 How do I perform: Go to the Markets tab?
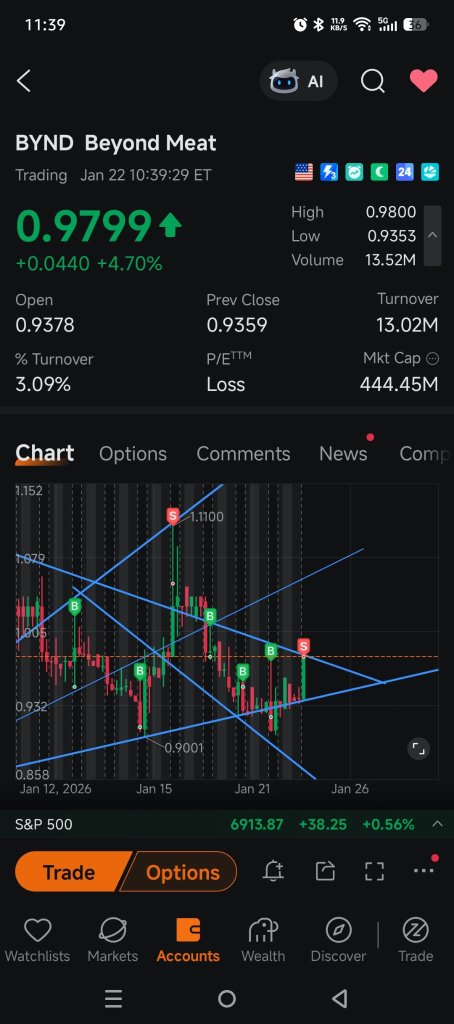(112, 940)
